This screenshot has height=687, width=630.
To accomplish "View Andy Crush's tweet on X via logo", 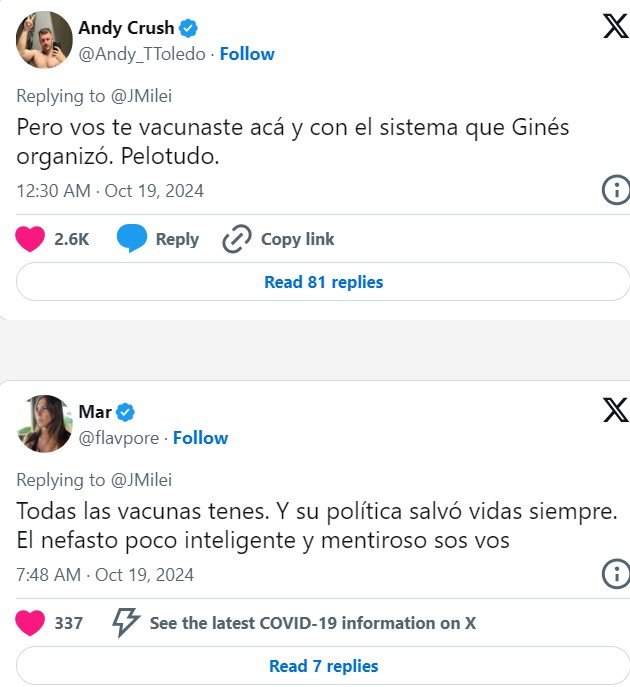I will coord(615,27).
